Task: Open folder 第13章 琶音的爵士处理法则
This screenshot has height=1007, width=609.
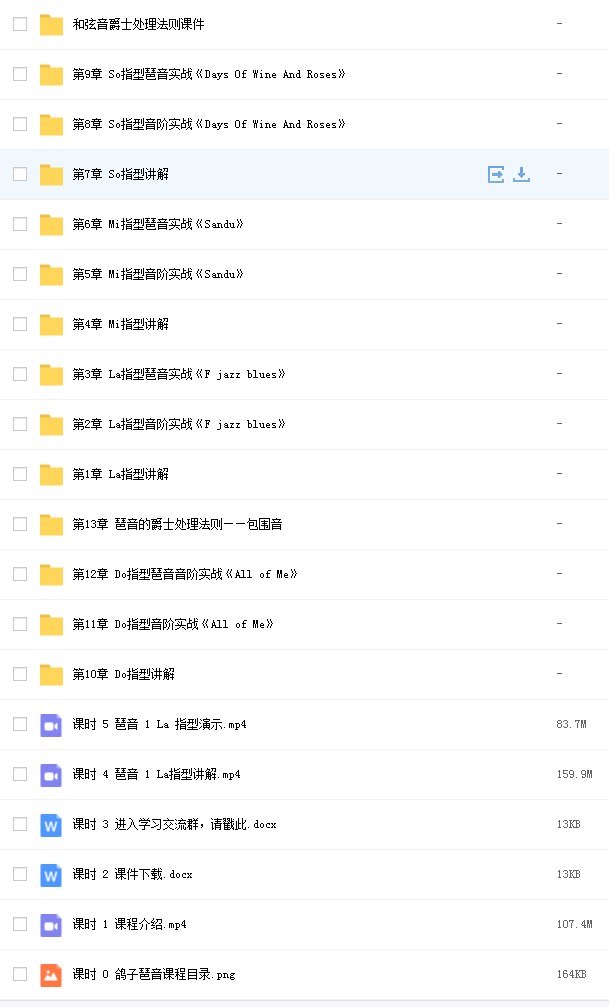Action: (177, 525)
